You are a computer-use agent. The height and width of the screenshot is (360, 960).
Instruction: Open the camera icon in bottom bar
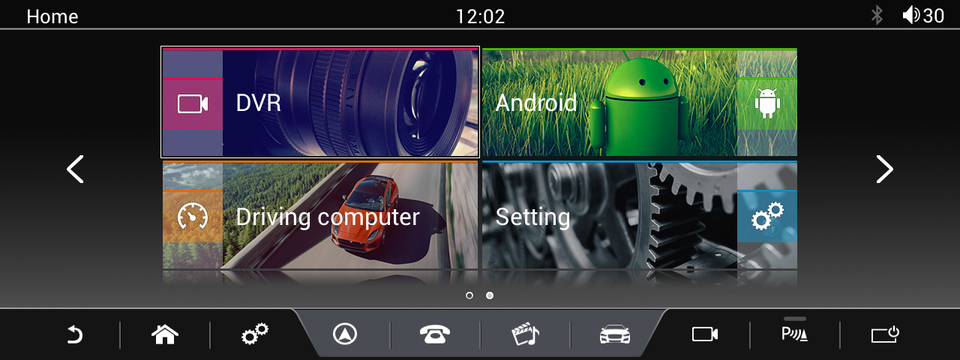tap(705, 334)
